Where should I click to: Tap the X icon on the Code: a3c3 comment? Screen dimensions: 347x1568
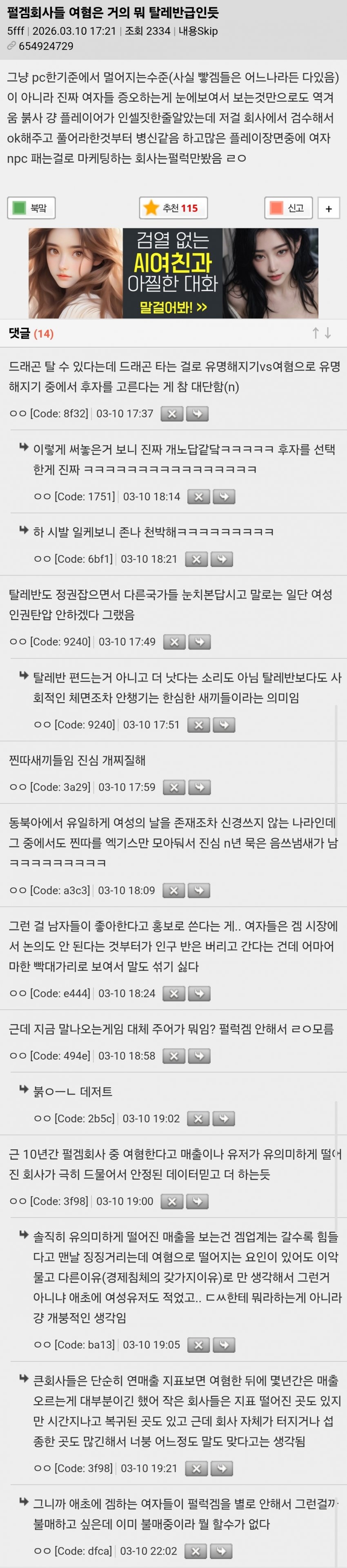(173, 890)
